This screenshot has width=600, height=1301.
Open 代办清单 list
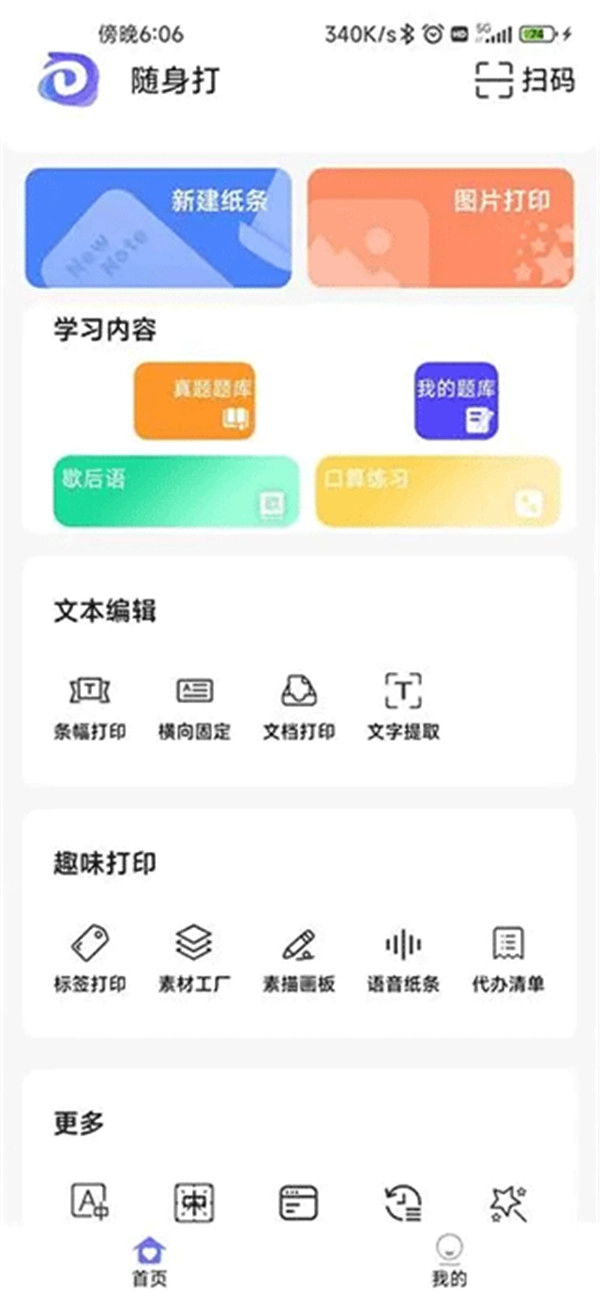click(x=508, y=958)
